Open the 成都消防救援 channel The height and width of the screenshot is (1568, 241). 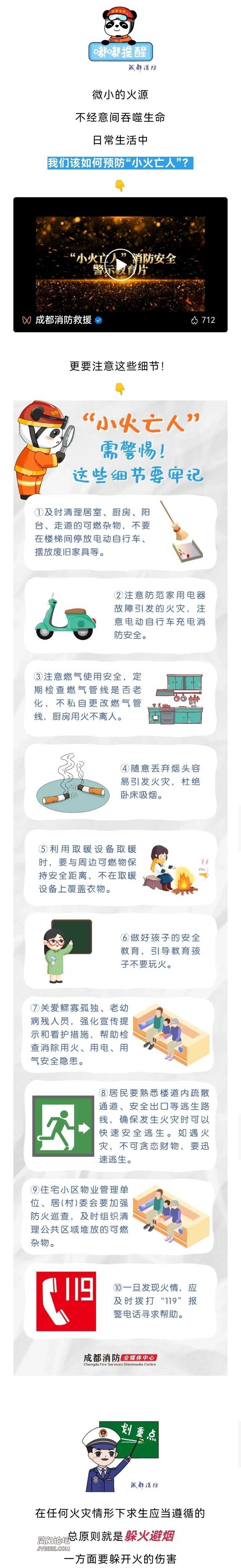(63, 320)
